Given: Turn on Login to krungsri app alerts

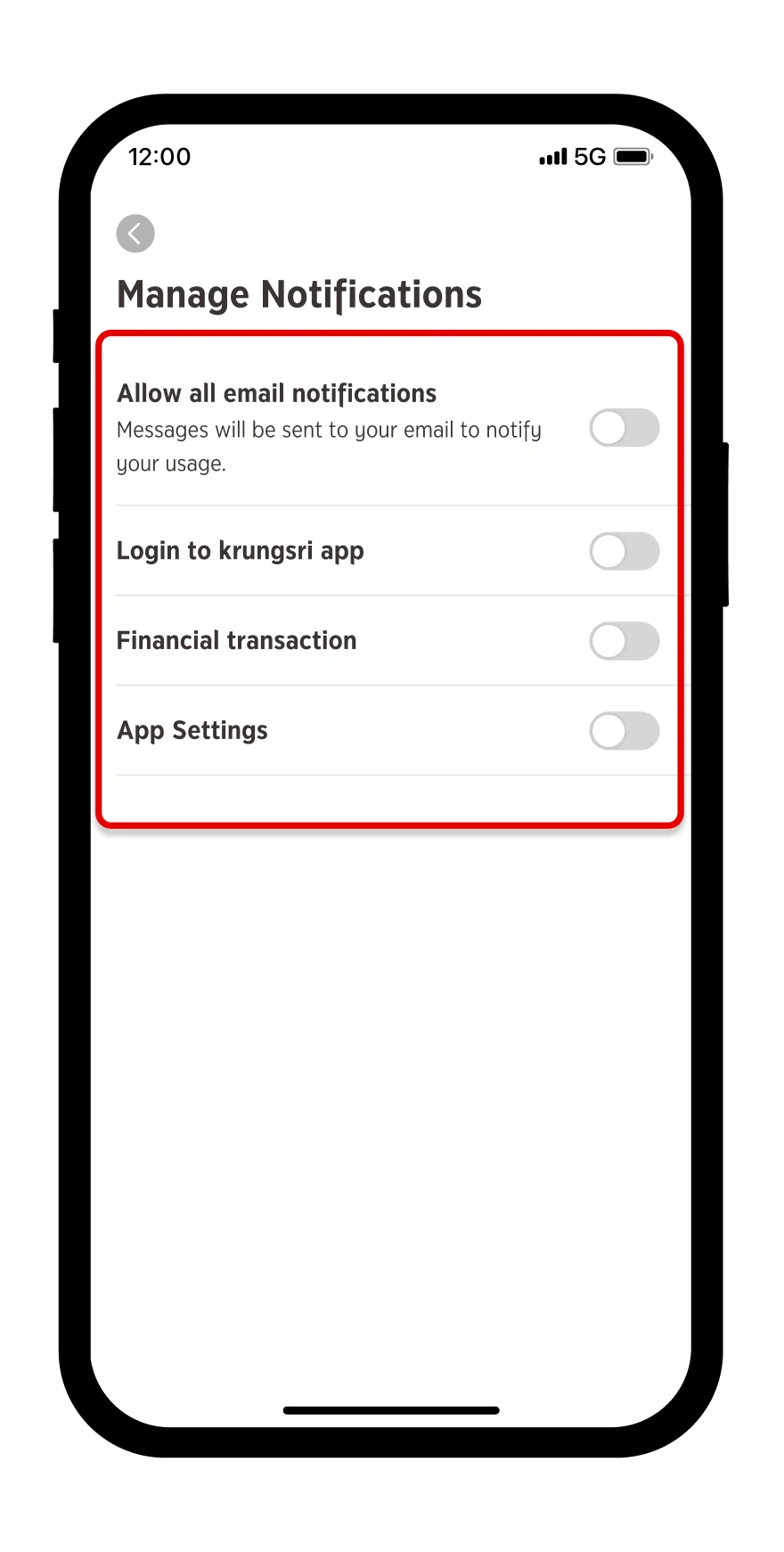Looking at the screenshot, I should (x=625, y=551).
